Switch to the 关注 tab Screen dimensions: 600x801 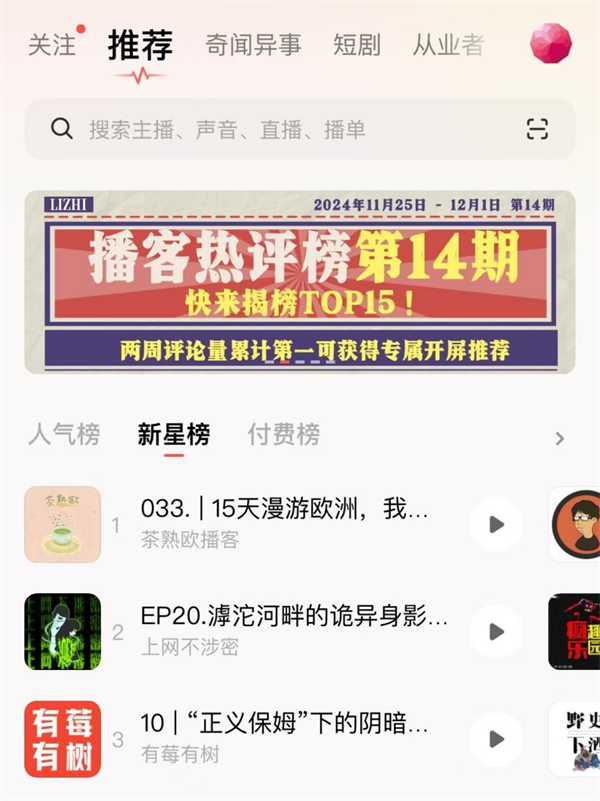(x=51, y=45)
